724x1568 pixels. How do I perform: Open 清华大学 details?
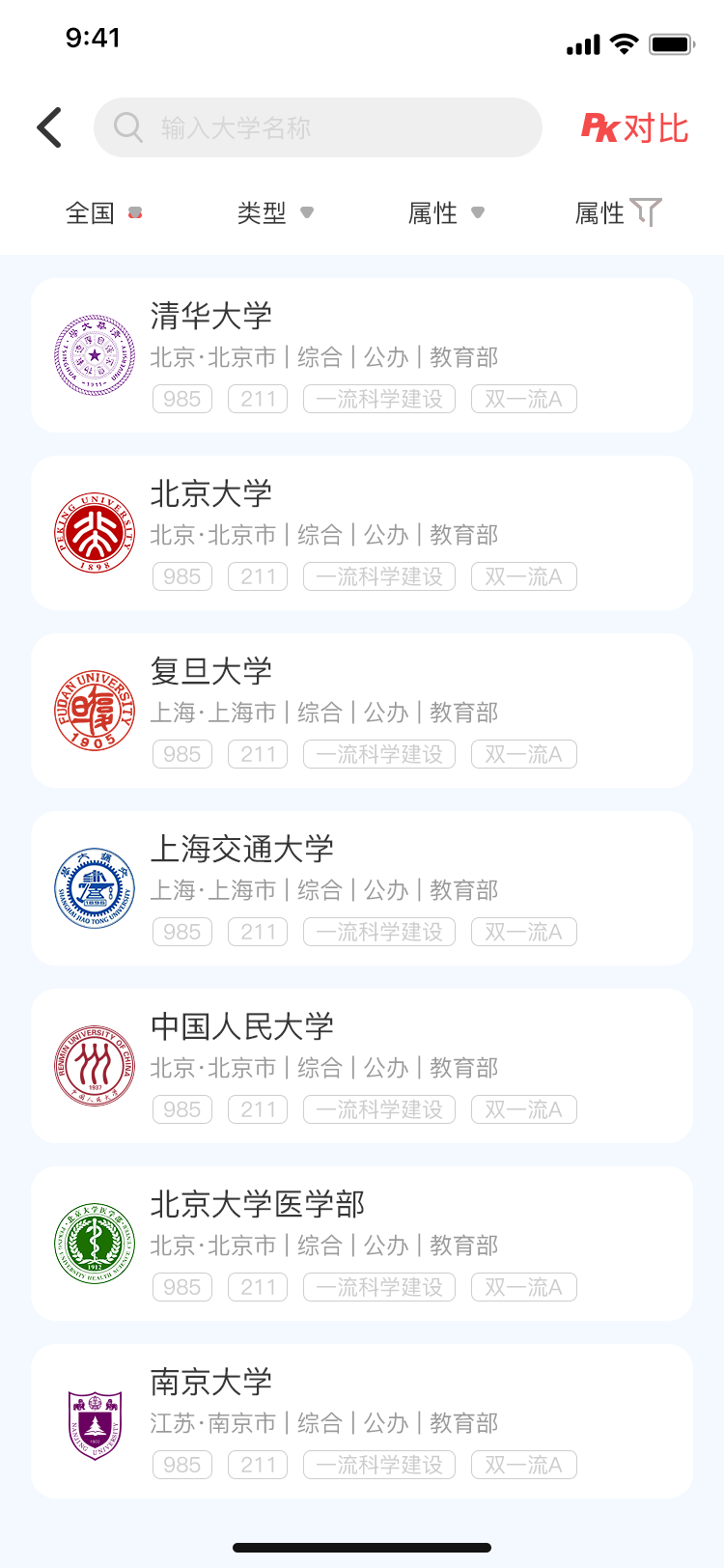click(x=362, y=355)
